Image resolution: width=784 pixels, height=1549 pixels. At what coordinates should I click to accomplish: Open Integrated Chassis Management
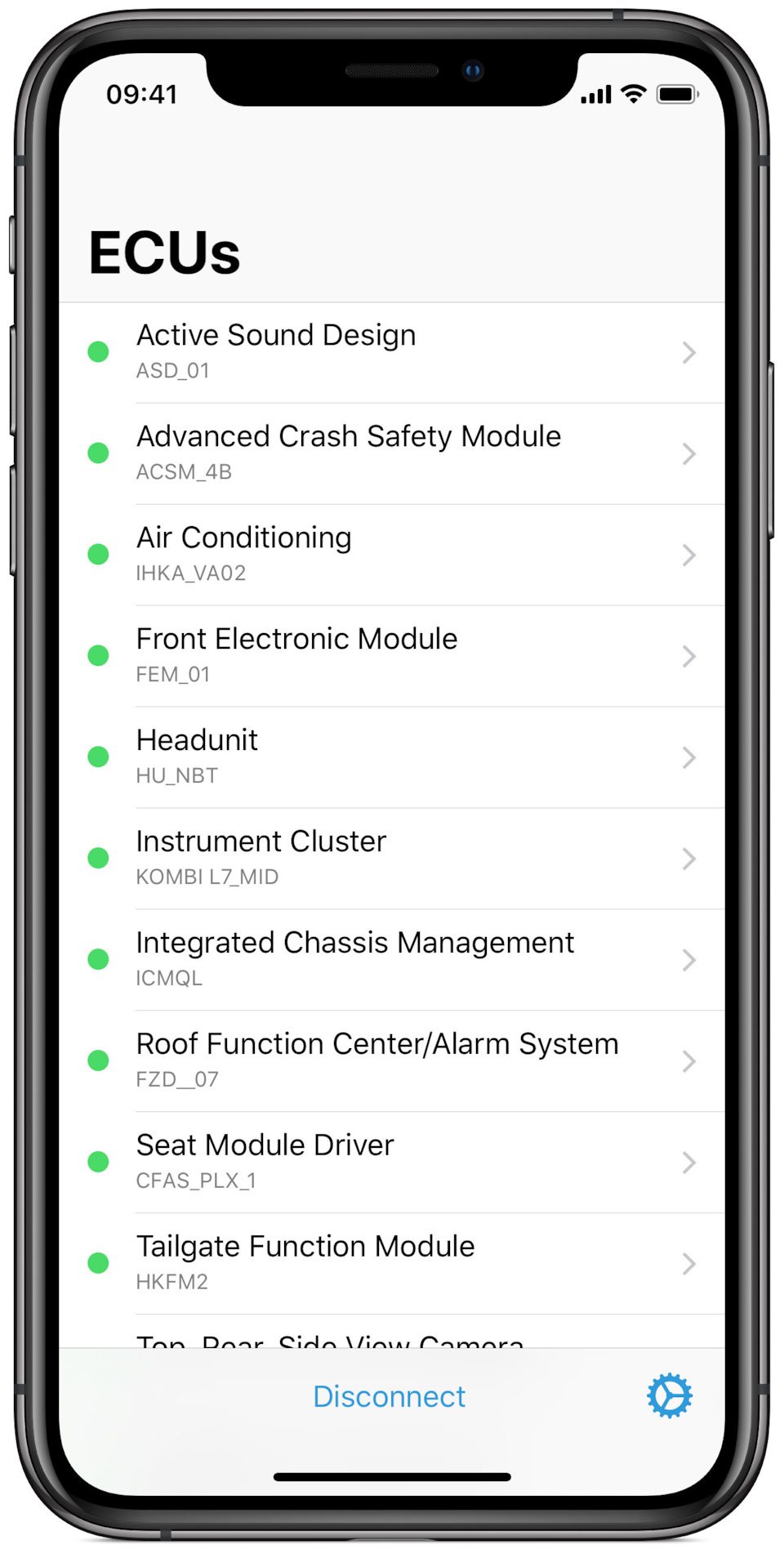tap(390, 960)
